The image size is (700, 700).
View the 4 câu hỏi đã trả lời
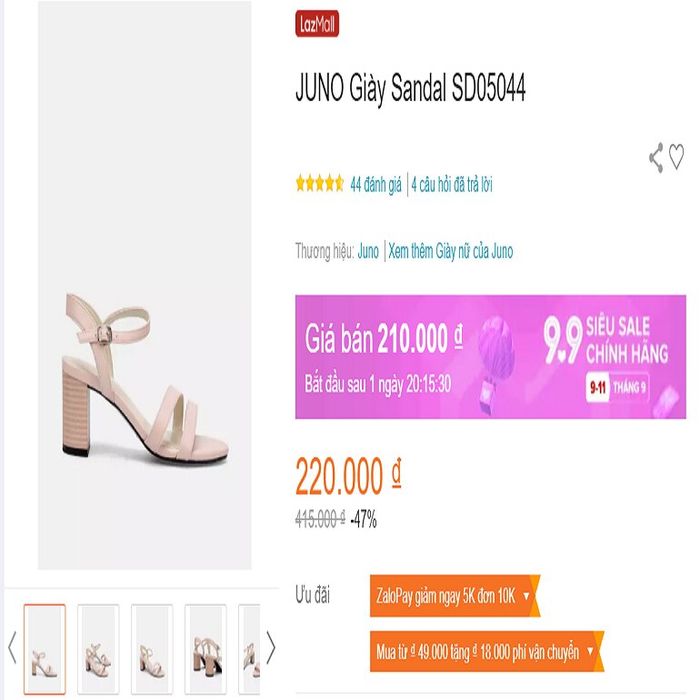pos(452,184)
